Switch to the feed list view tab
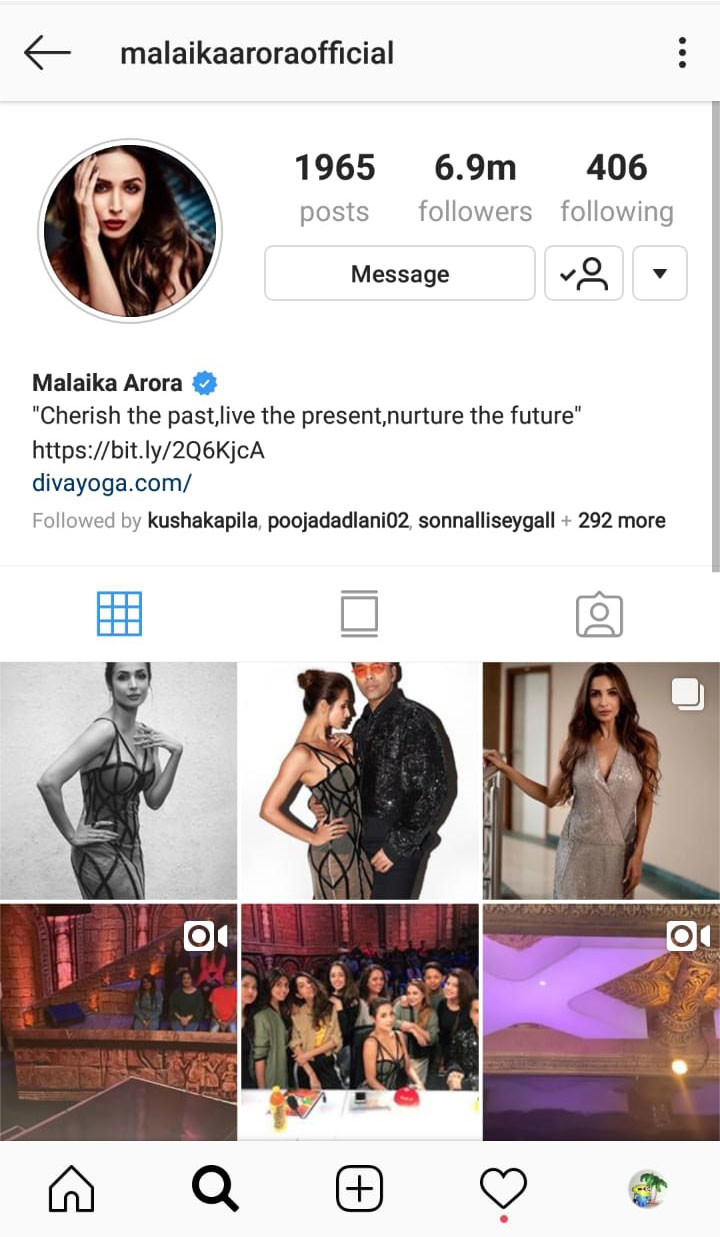 click(x=359, y=614)
